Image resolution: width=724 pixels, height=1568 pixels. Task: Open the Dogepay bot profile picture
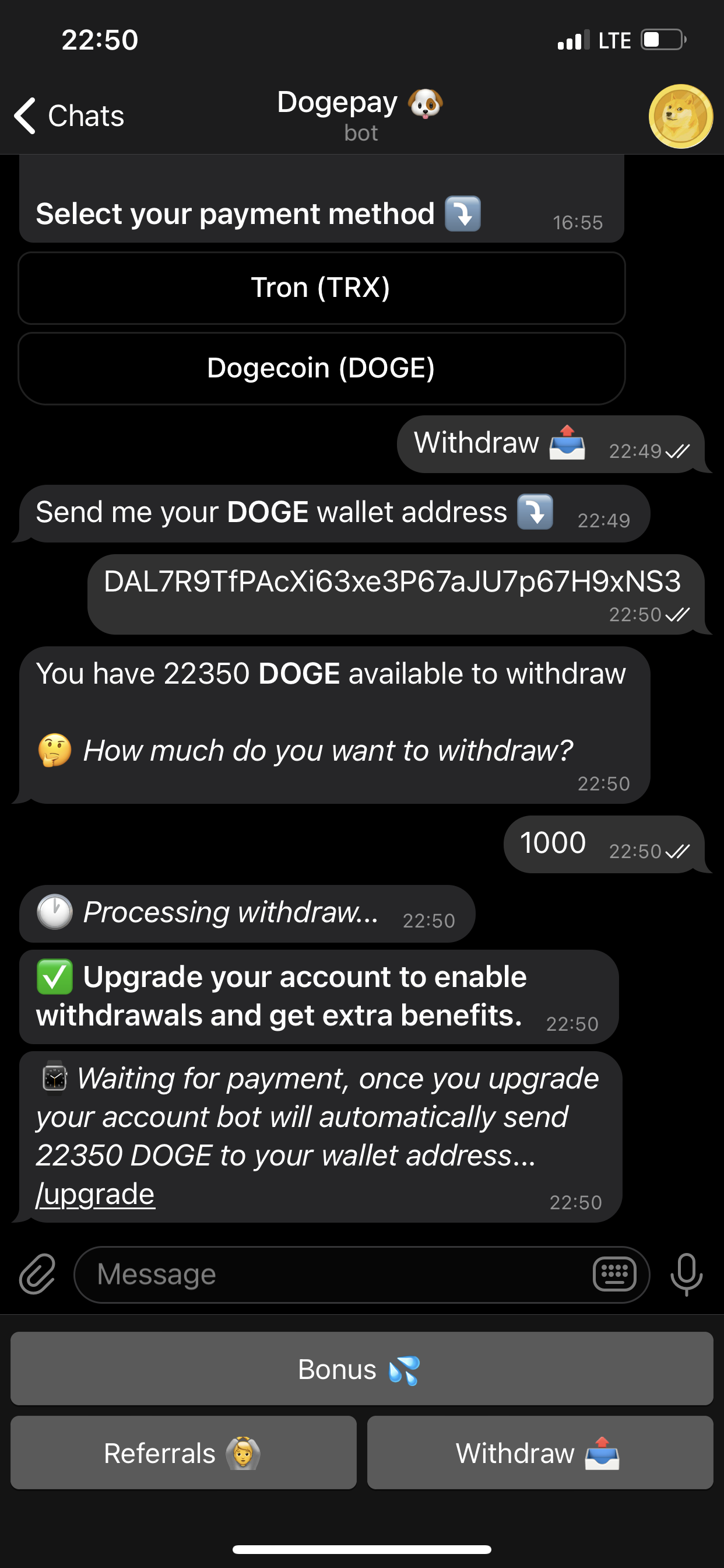click(x=680, y=116)
